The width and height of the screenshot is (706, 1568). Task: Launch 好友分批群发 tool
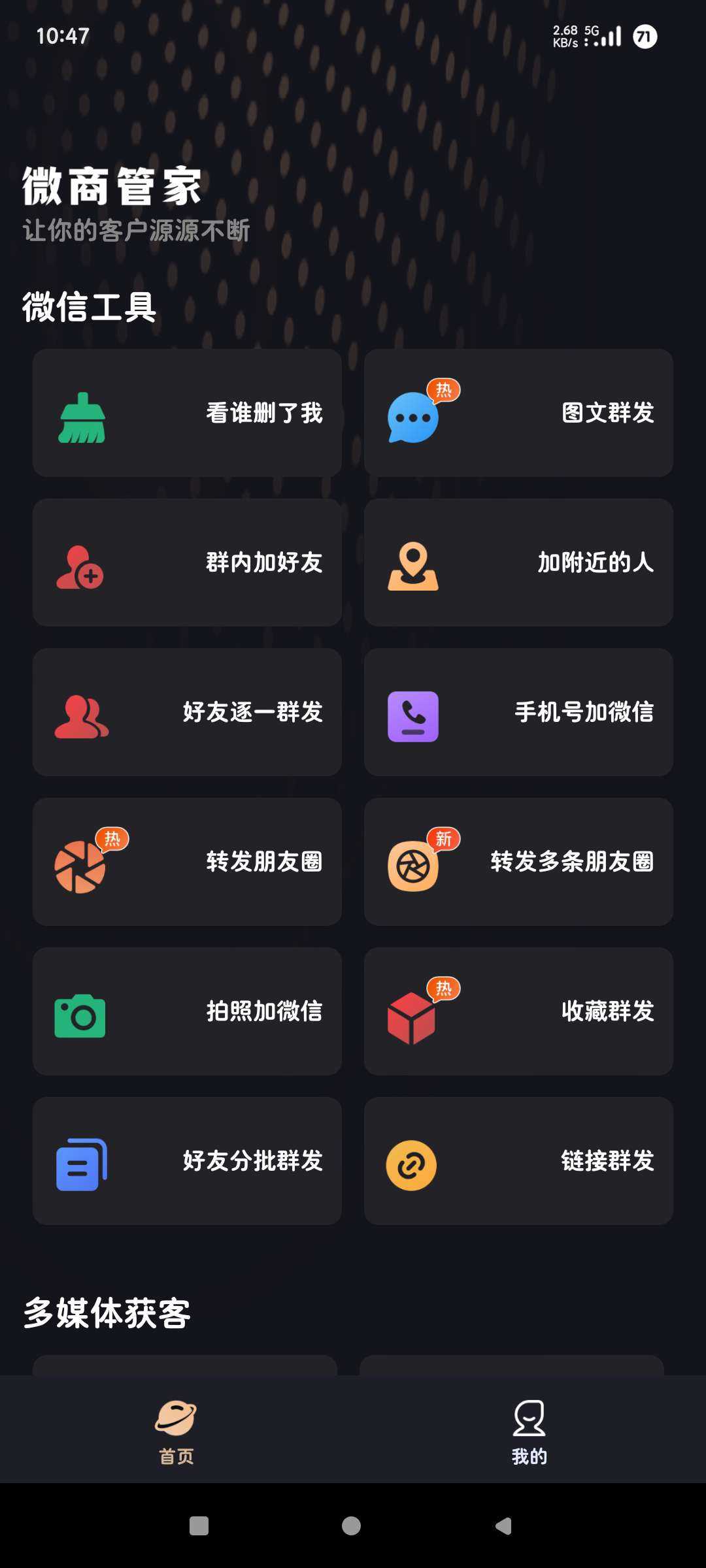point(187,1161)
